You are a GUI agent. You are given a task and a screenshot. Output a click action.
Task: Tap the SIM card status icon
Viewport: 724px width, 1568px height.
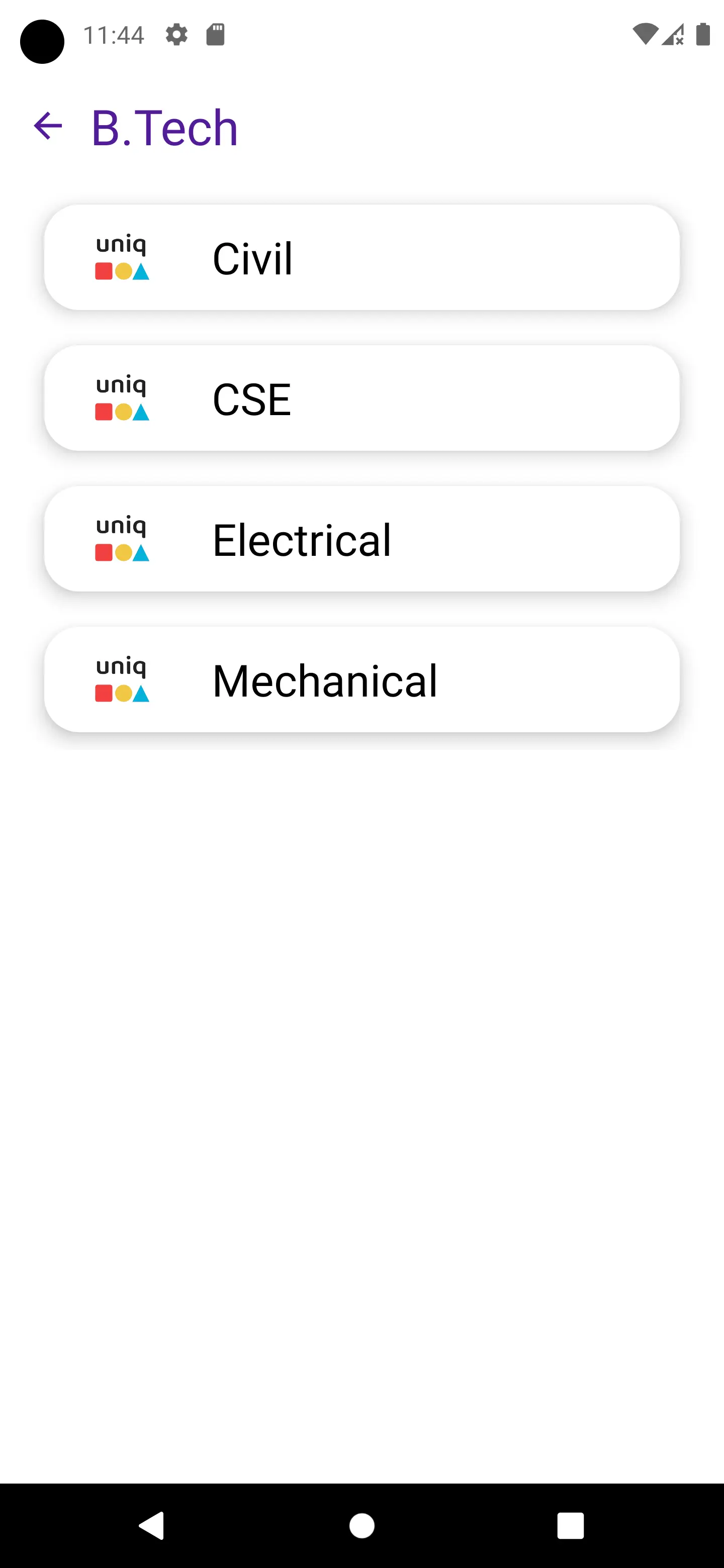point(216,35)
